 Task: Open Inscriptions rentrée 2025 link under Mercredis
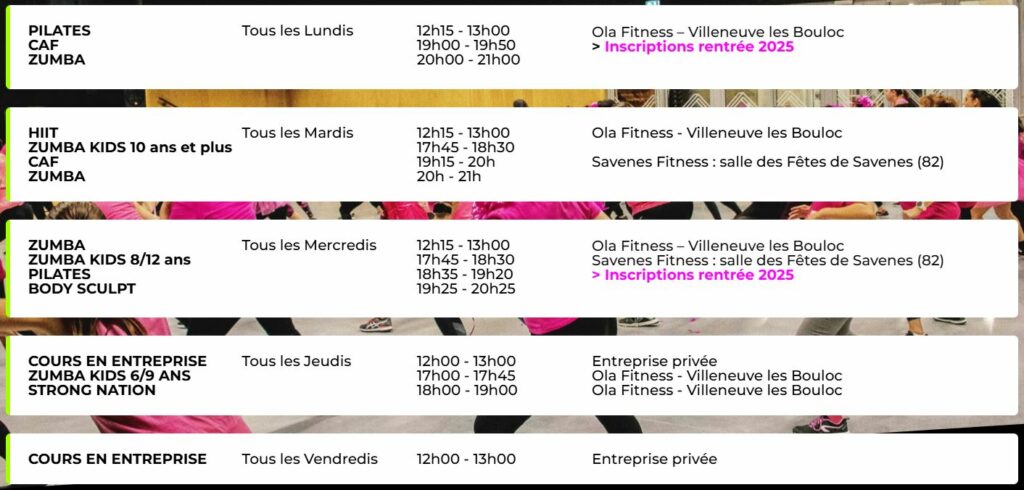pyautogui.click(x=698, y=275)
